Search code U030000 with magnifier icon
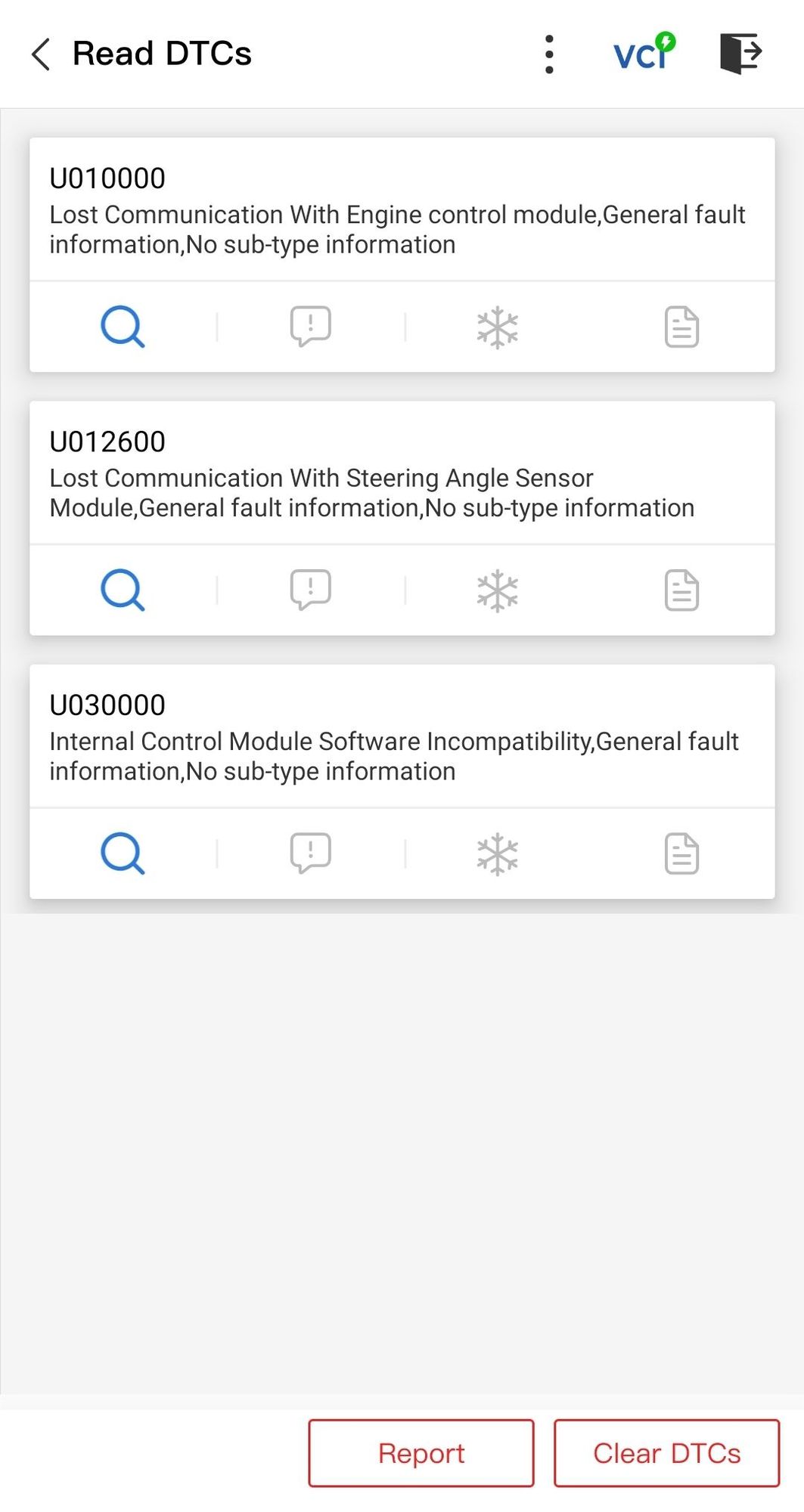 coord(123,854)
